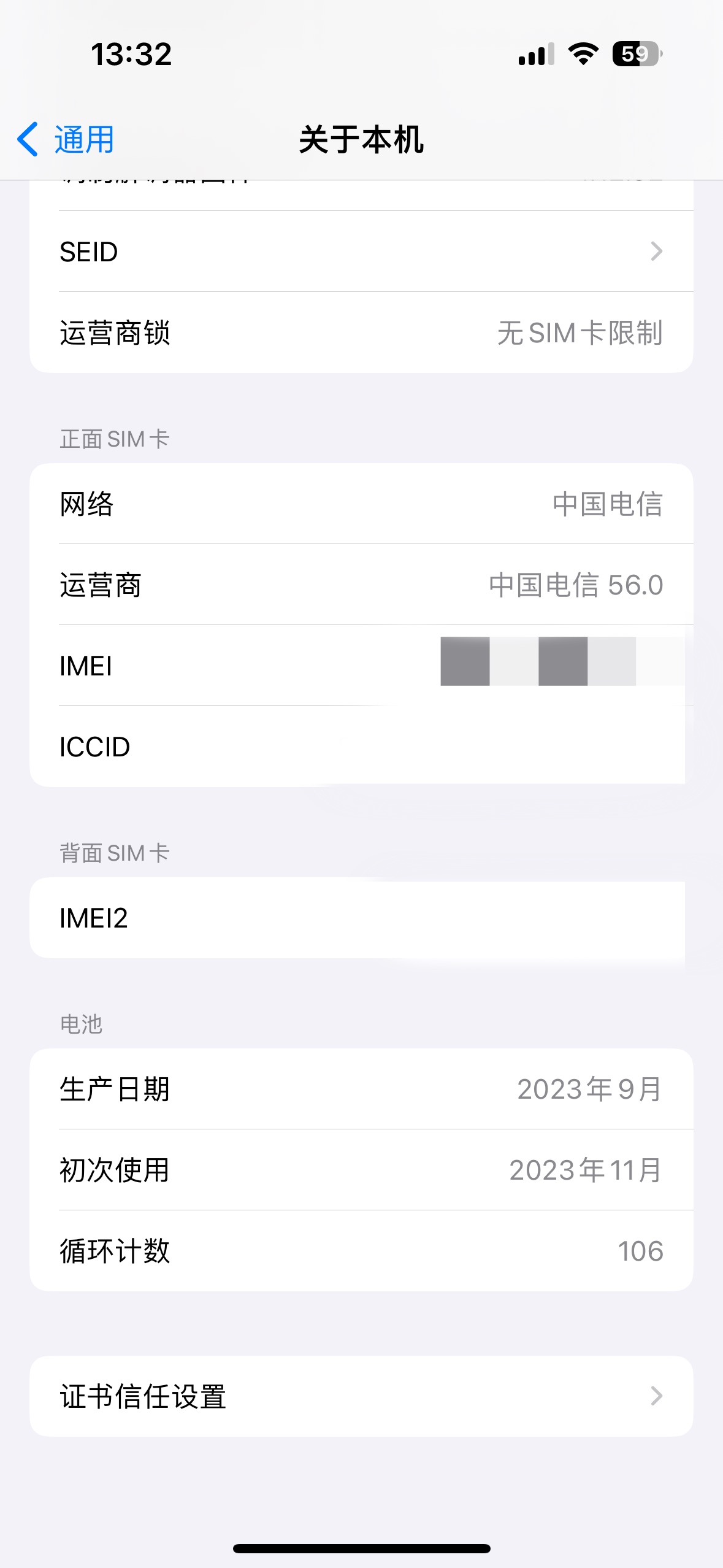Open 证书信任设置
Screen dimensions: 723x1568
361,1396
